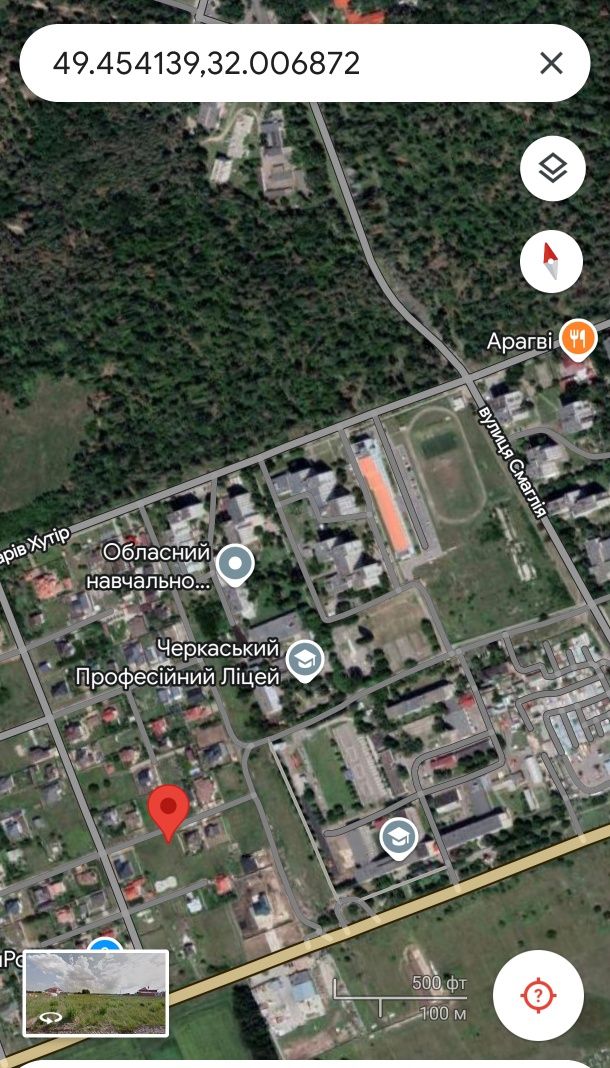
Task: Tap the red dropped pin
Action: (168, 813)
